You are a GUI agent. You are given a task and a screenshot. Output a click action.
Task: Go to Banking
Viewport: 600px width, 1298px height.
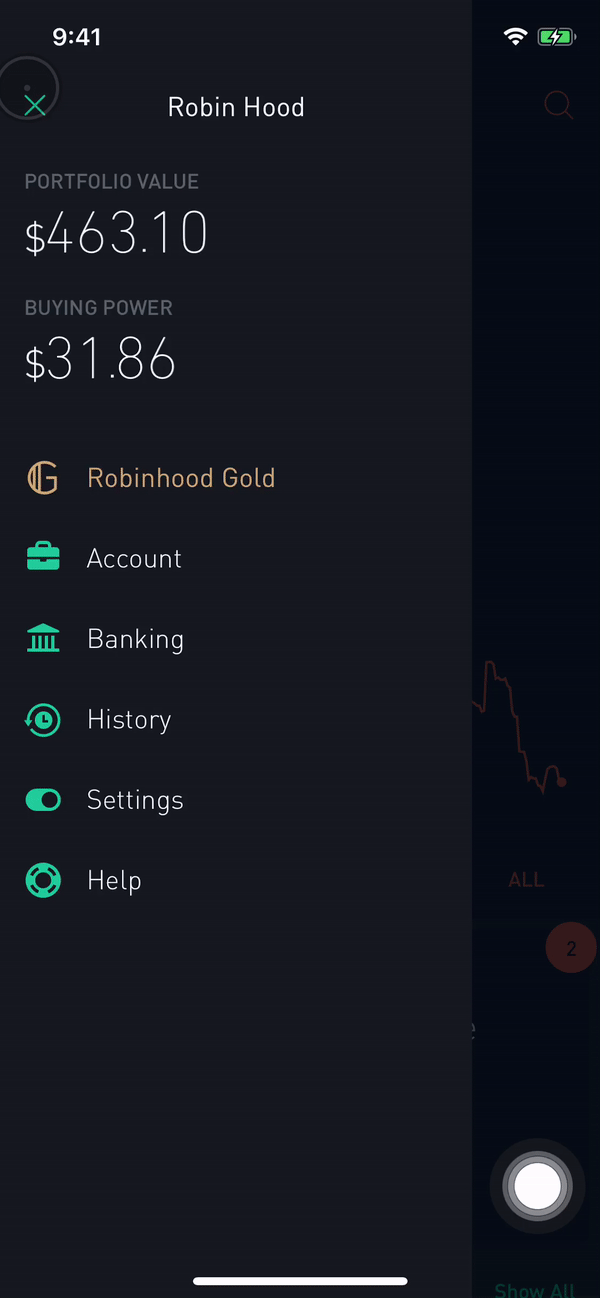point(135,639)
